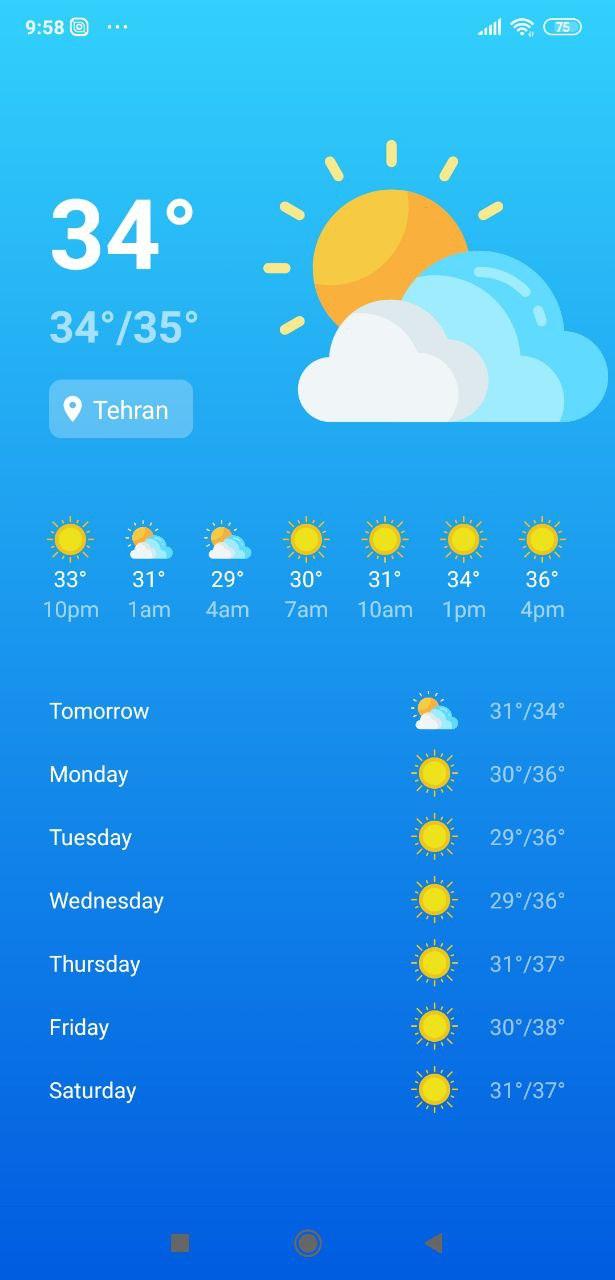615x1280 pixels.
Task: Go to the home screen
Action: click(x=308, y=1243)
